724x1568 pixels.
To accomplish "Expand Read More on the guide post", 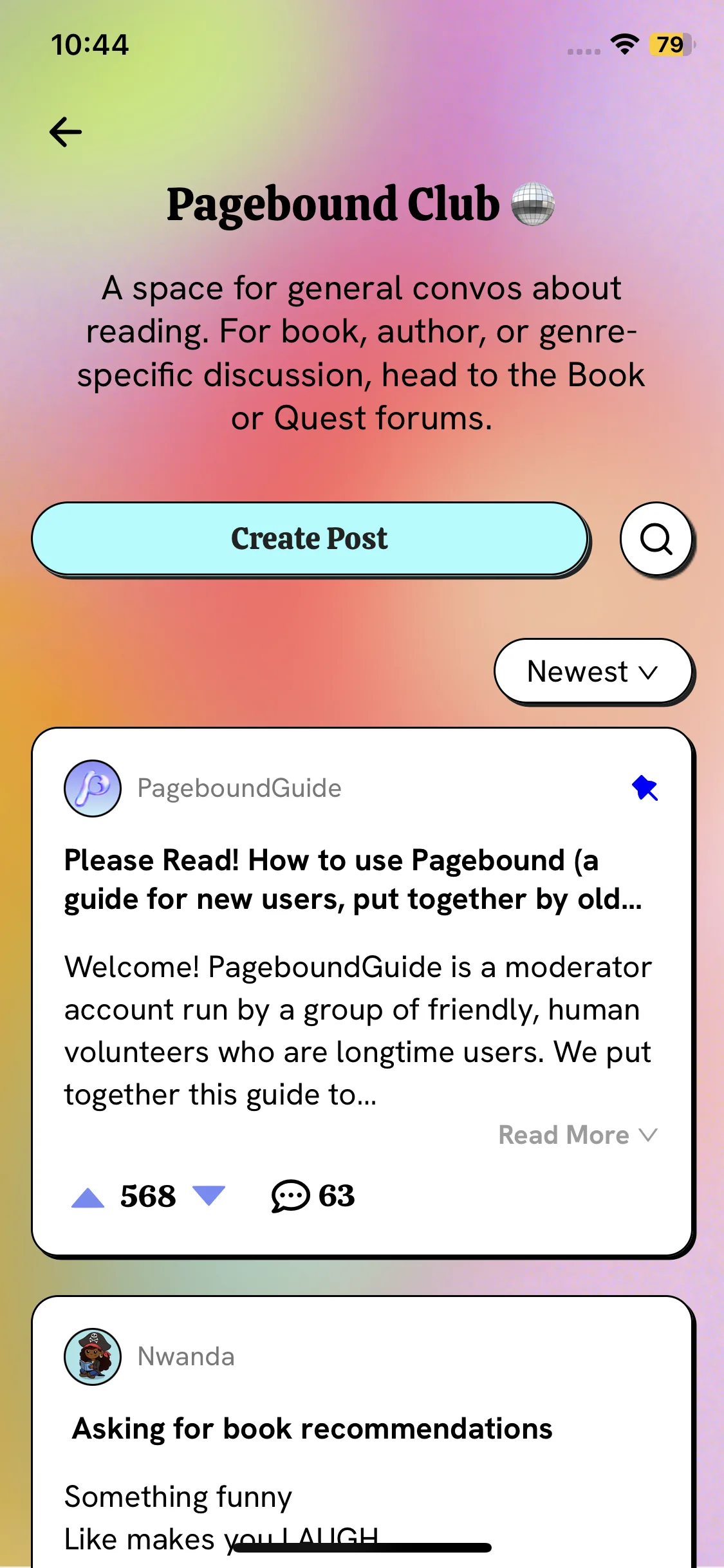I will [578, 1135].
